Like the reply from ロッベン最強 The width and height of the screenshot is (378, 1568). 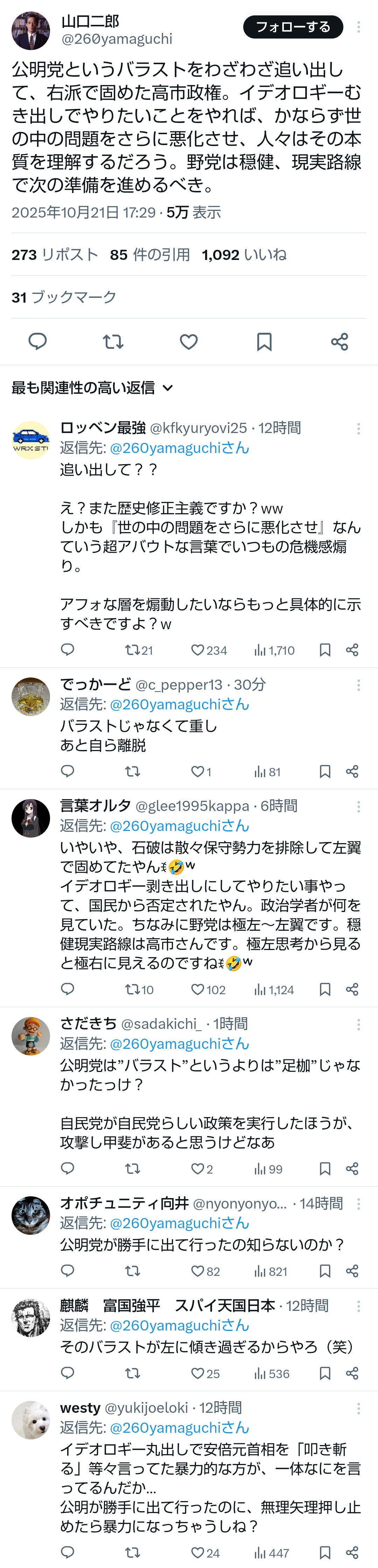pos(198,650)
